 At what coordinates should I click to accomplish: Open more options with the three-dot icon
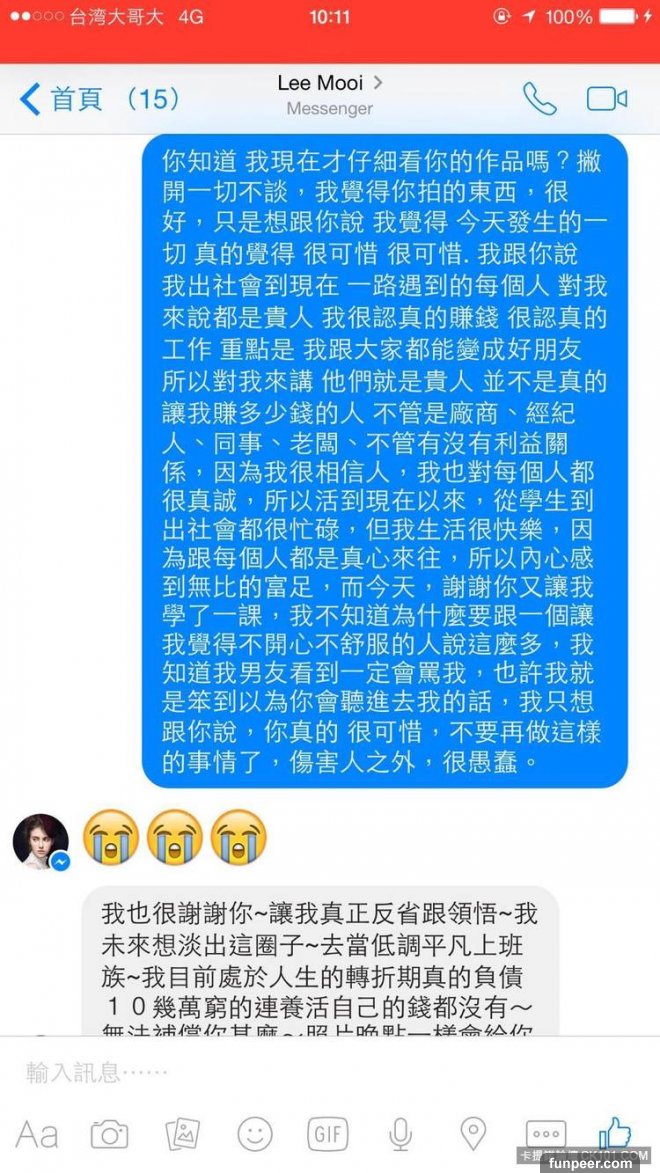pyautogui.click(x=545, y=1134)
